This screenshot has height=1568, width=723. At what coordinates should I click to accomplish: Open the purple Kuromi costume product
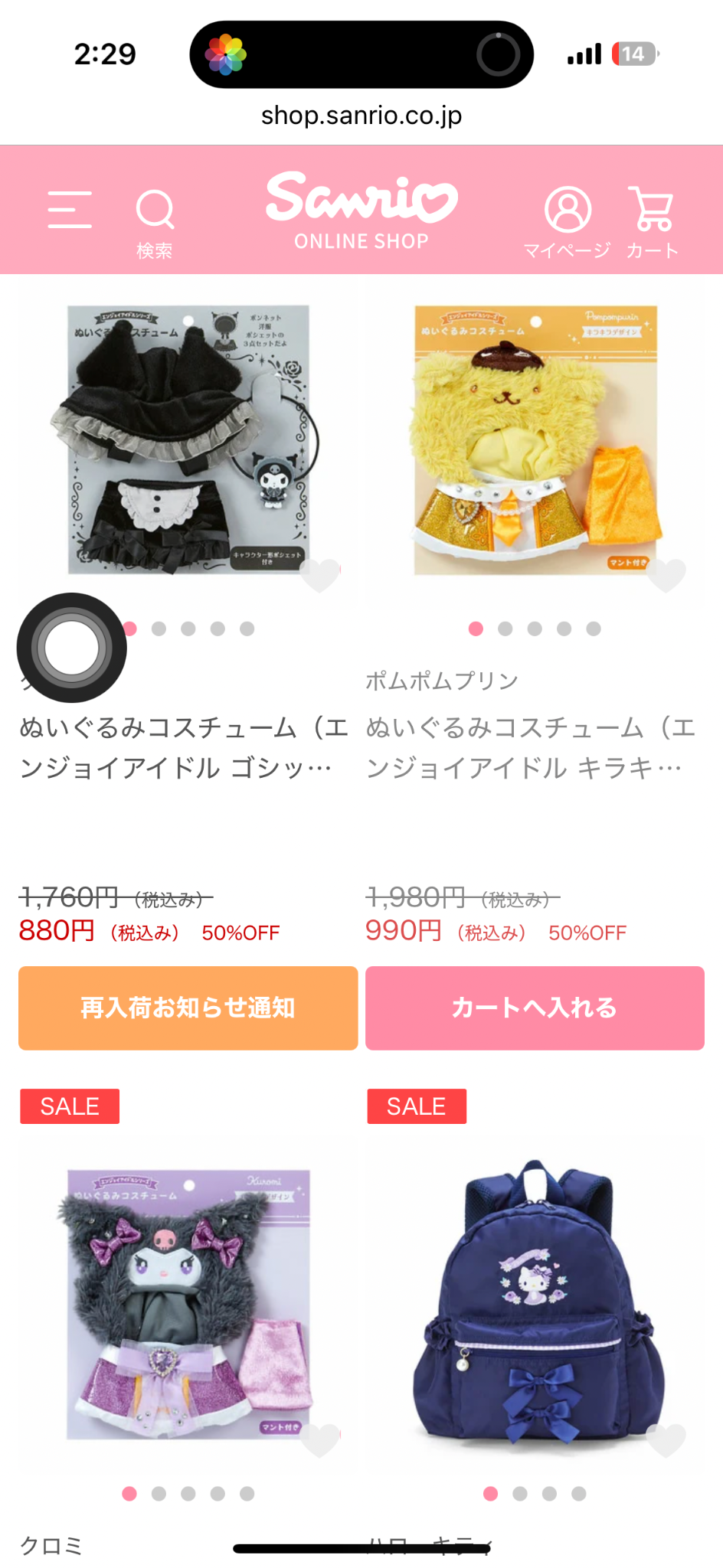pos(188,1302)
